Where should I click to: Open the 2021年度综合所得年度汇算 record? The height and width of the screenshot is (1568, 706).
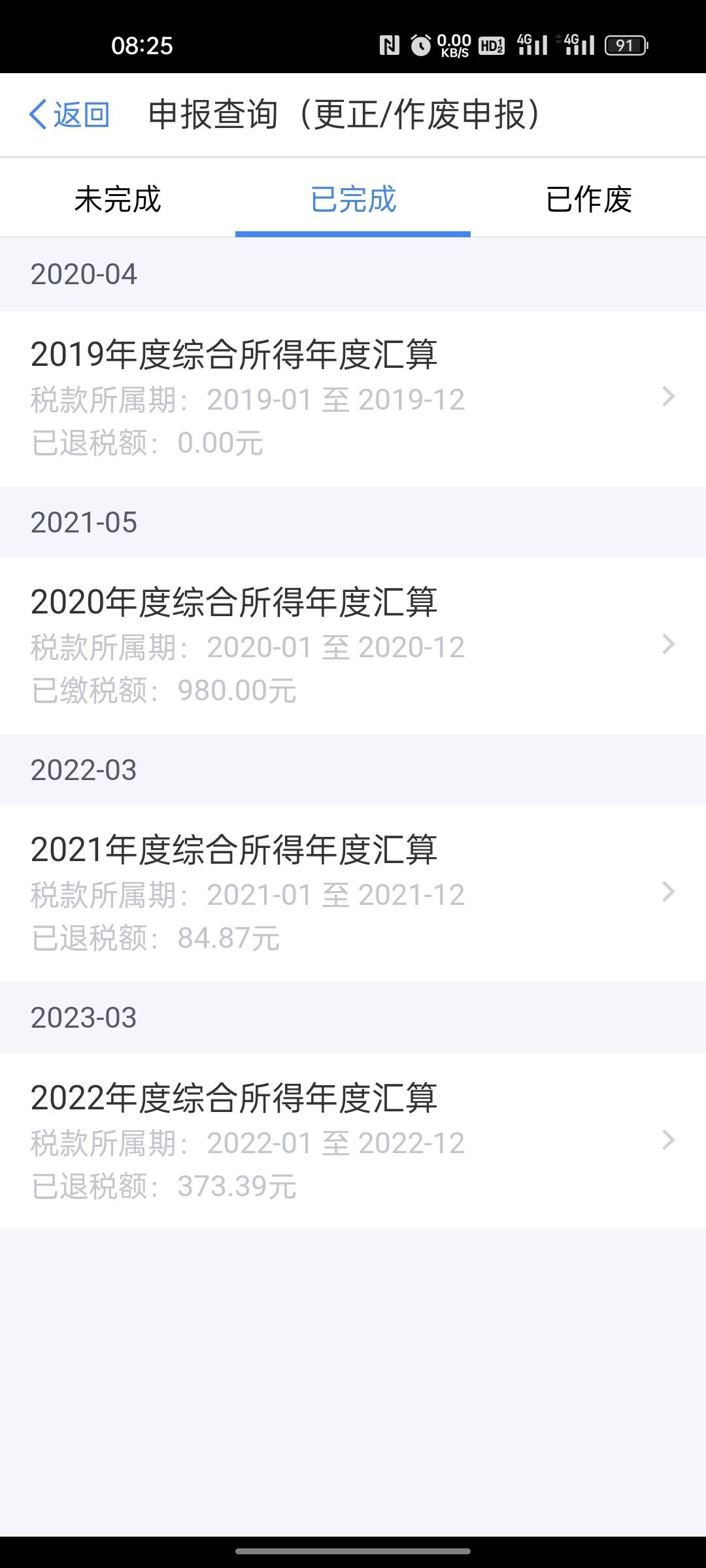tap(353, 893)
